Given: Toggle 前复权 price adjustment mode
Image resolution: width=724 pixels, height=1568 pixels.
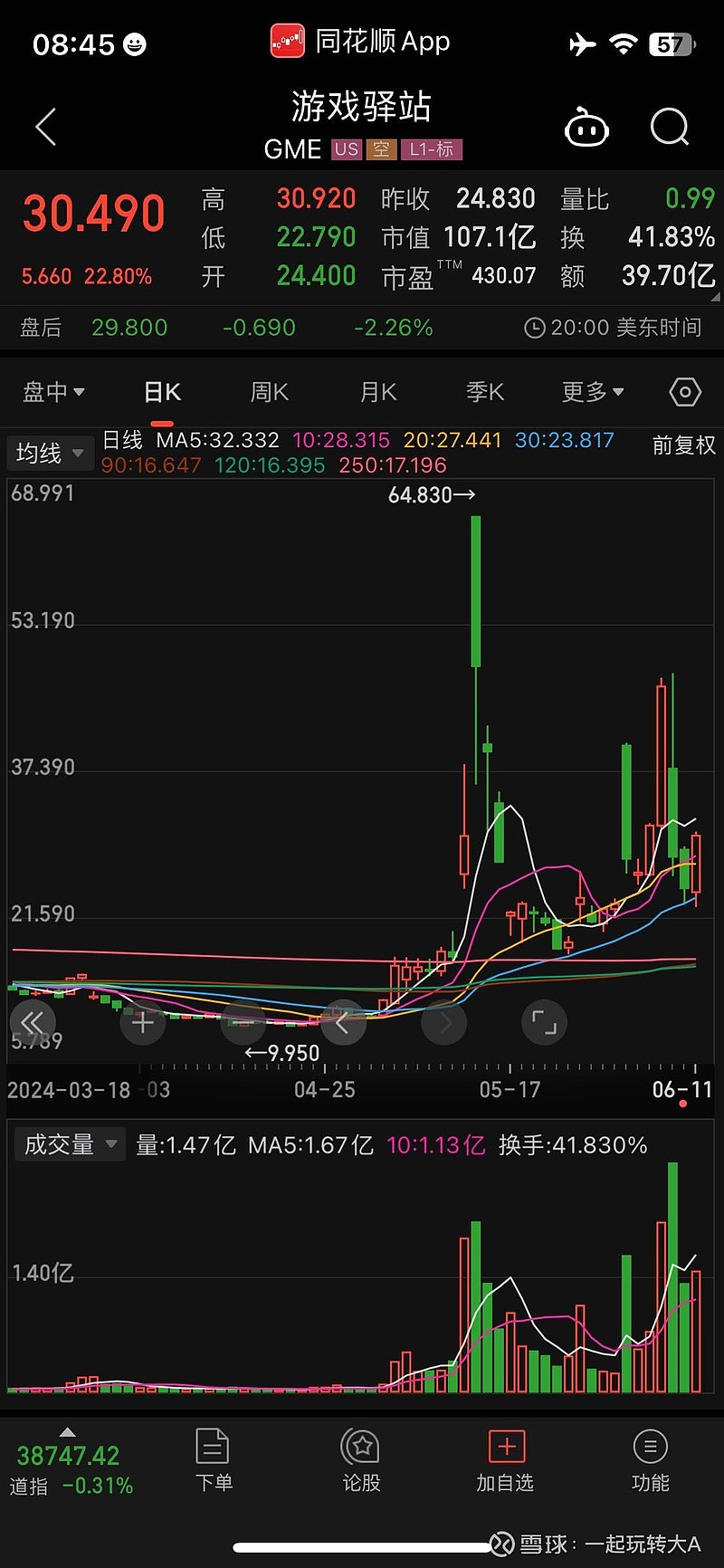Looking at the screenshot, I should pos(683,445).
